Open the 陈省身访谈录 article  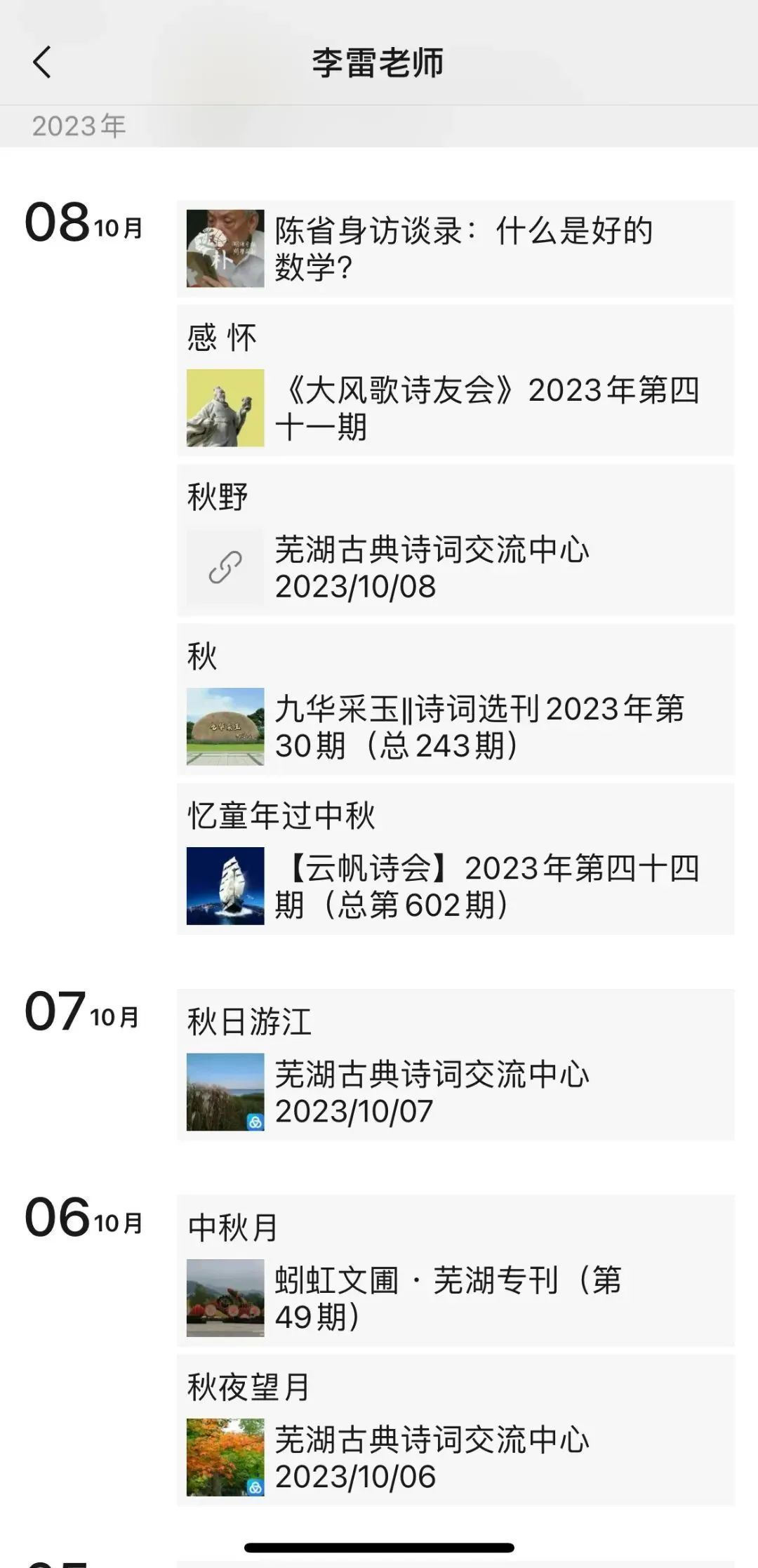[x=455, y=248]
